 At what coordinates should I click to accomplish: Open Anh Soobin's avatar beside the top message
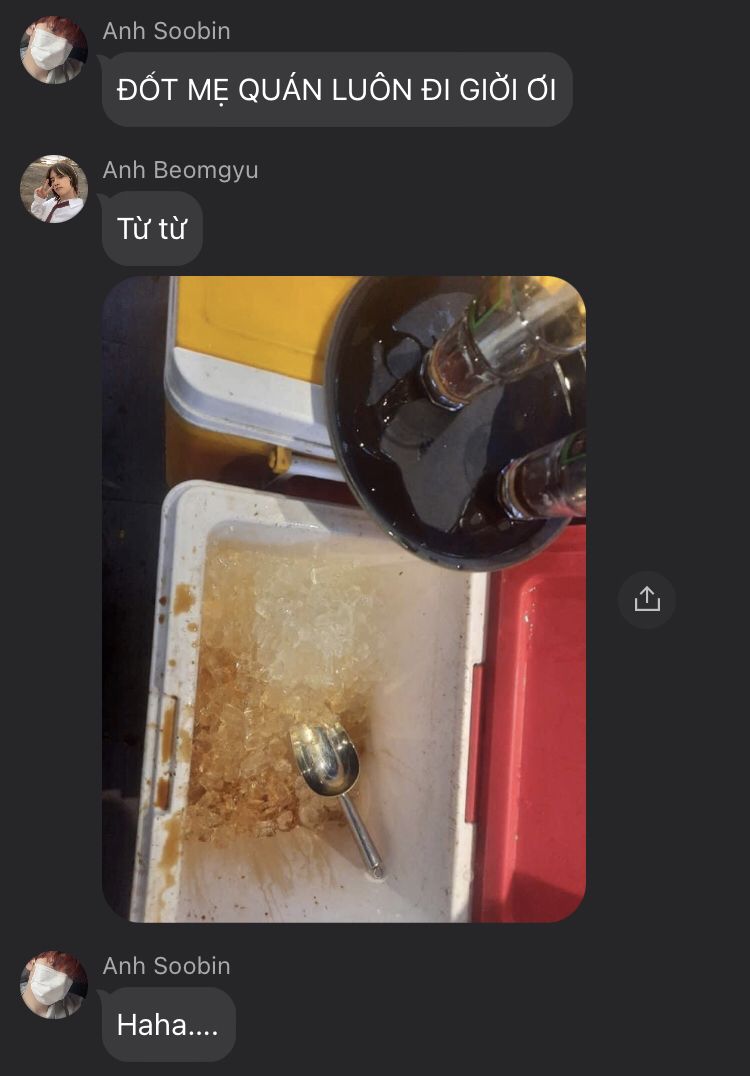click(x=54, y=50)
